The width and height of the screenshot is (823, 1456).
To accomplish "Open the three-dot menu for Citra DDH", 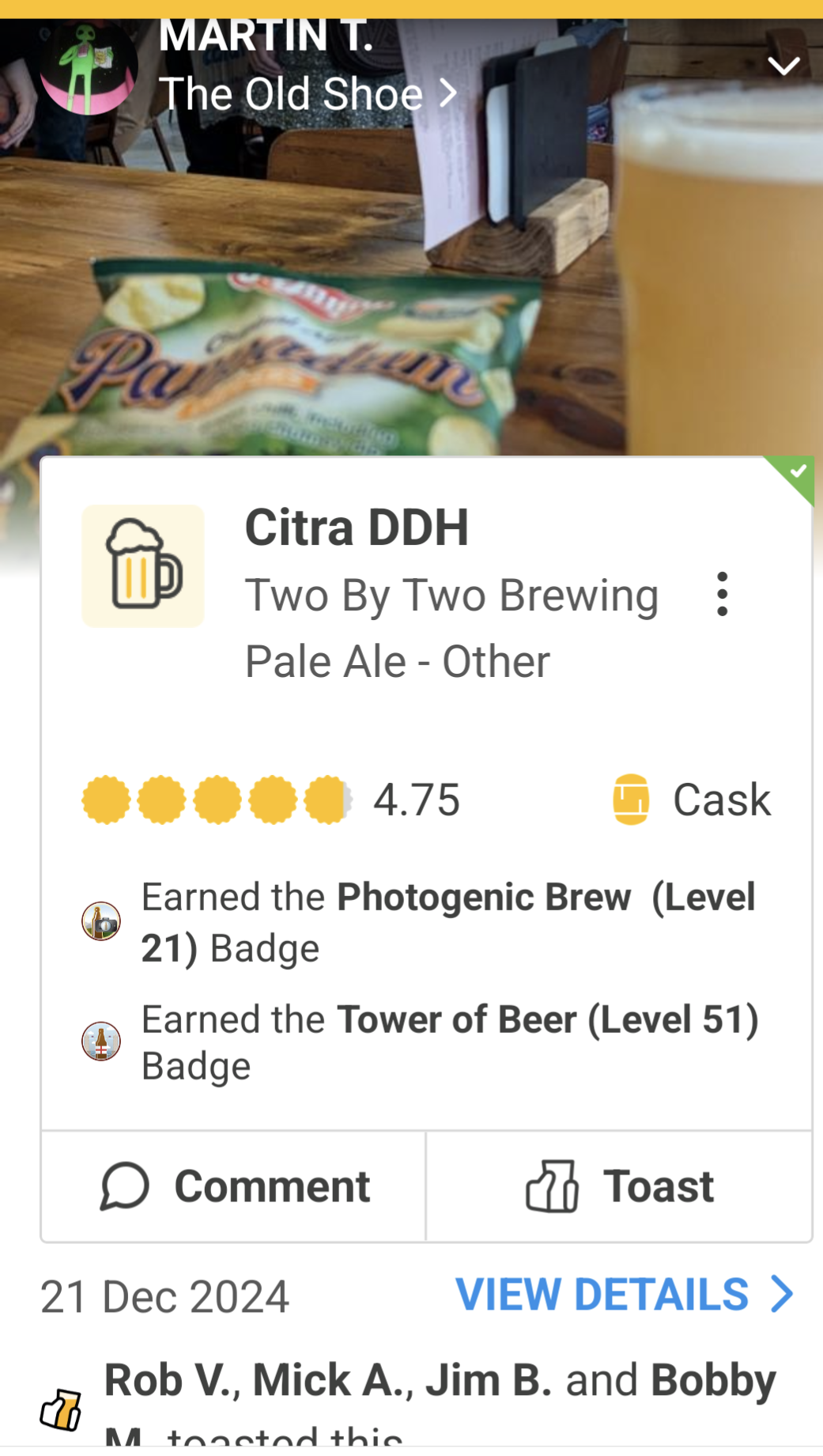I will (722, 594).
